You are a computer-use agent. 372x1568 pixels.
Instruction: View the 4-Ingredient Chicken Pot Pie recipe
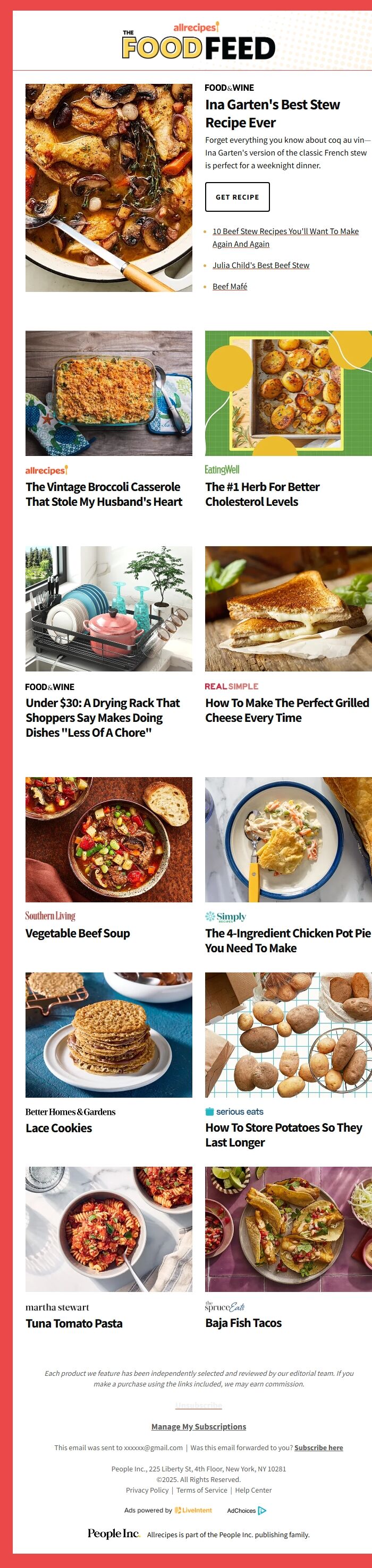pos(287,941)
